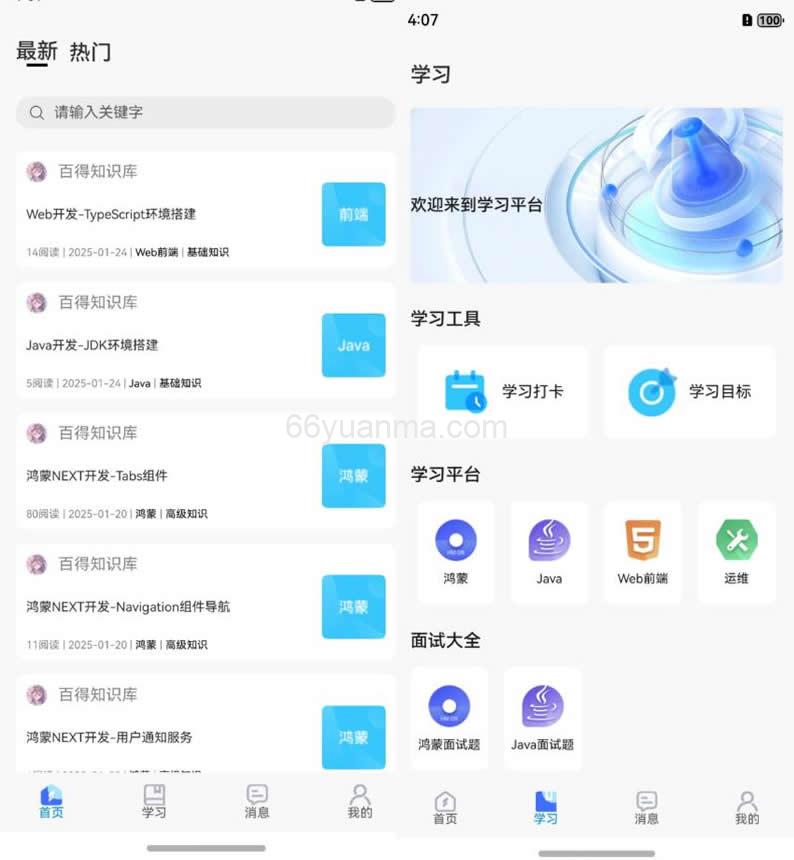The image size is (794, 860).
Task: Click the 百得知识库 avatar image
Action: pyautogui.click(x=36, y=171)
